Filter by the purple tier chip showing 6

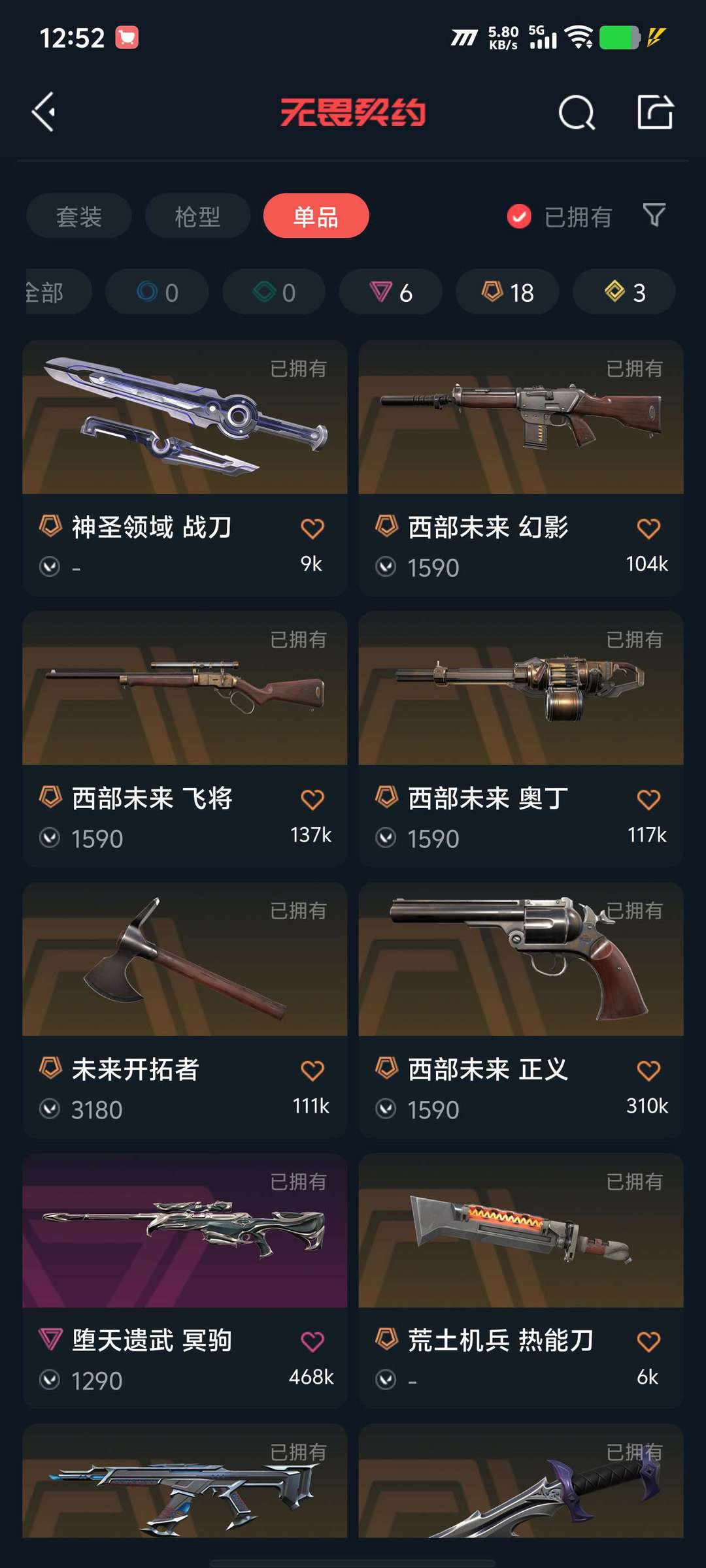(390, 292)
